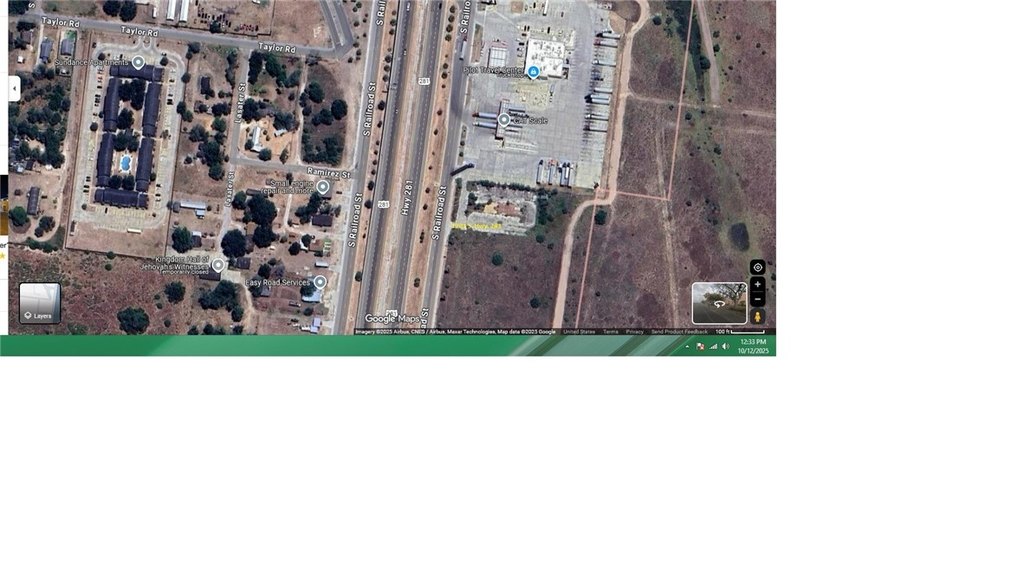Zoom in on the map
1024x575 pixels.
[757, 285]
